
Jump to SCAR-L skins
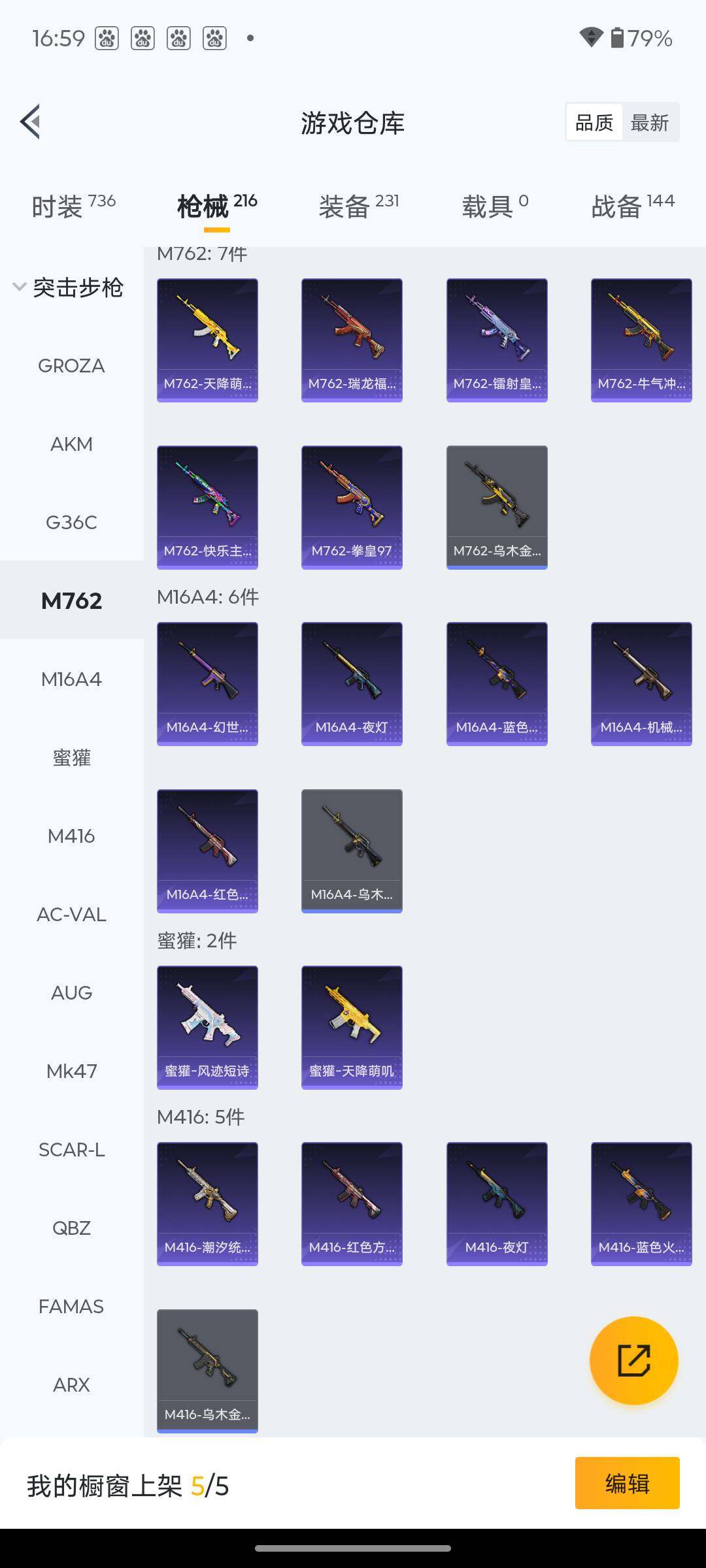click(x=71, y=1150)
